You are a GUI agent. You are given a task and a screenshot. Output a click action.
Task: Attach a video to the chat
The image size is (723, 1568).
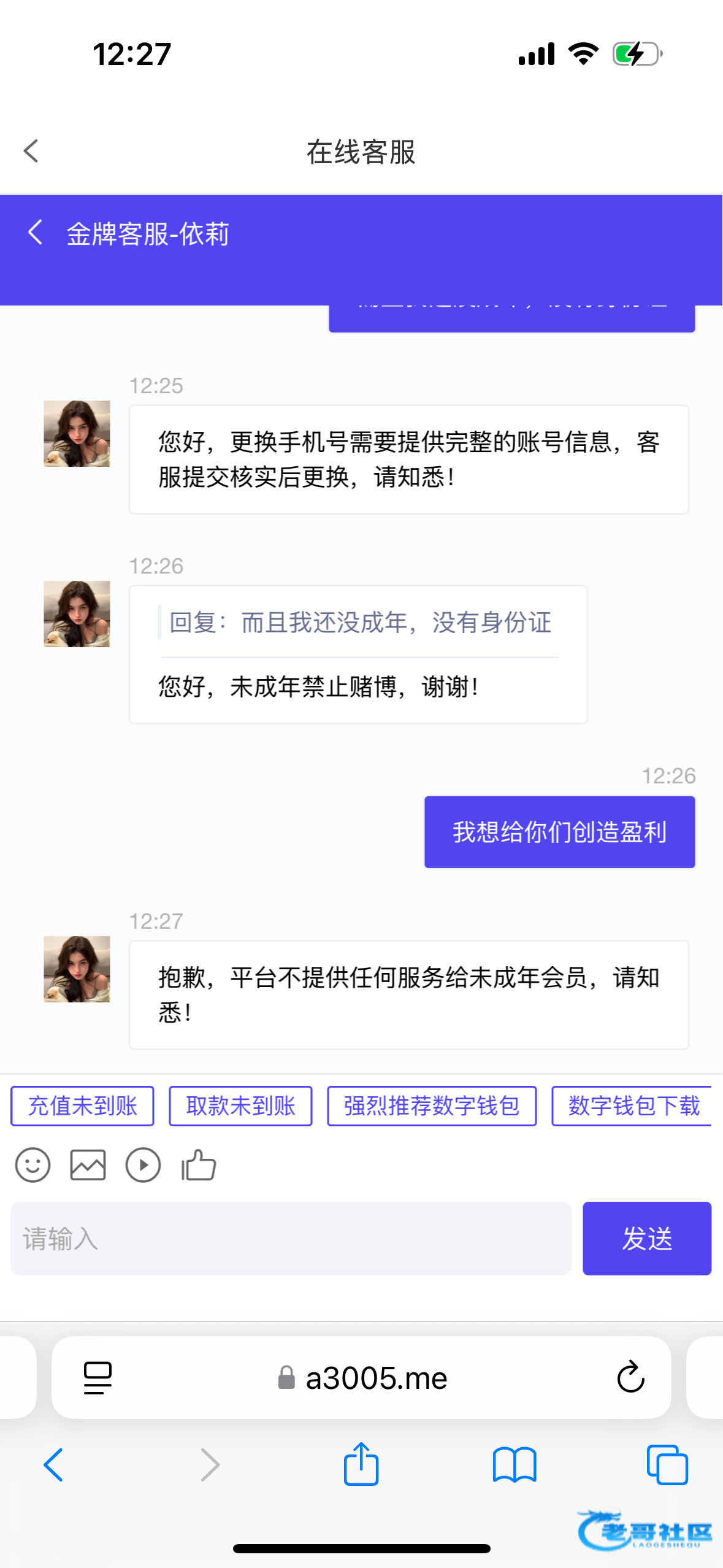point(143,1164)
